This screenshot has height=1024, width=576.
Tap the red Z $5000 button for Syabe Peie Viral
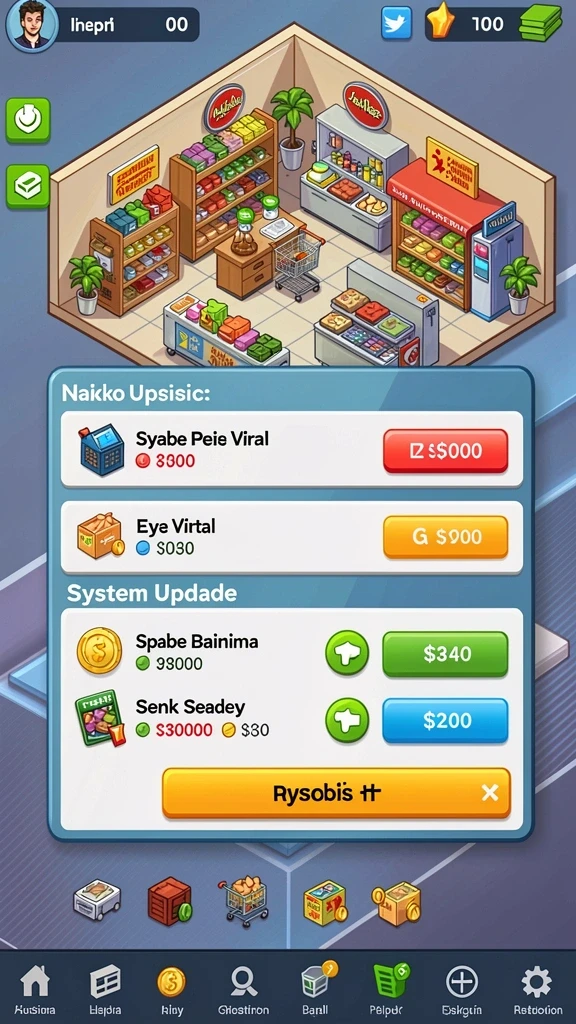point(445,451)
